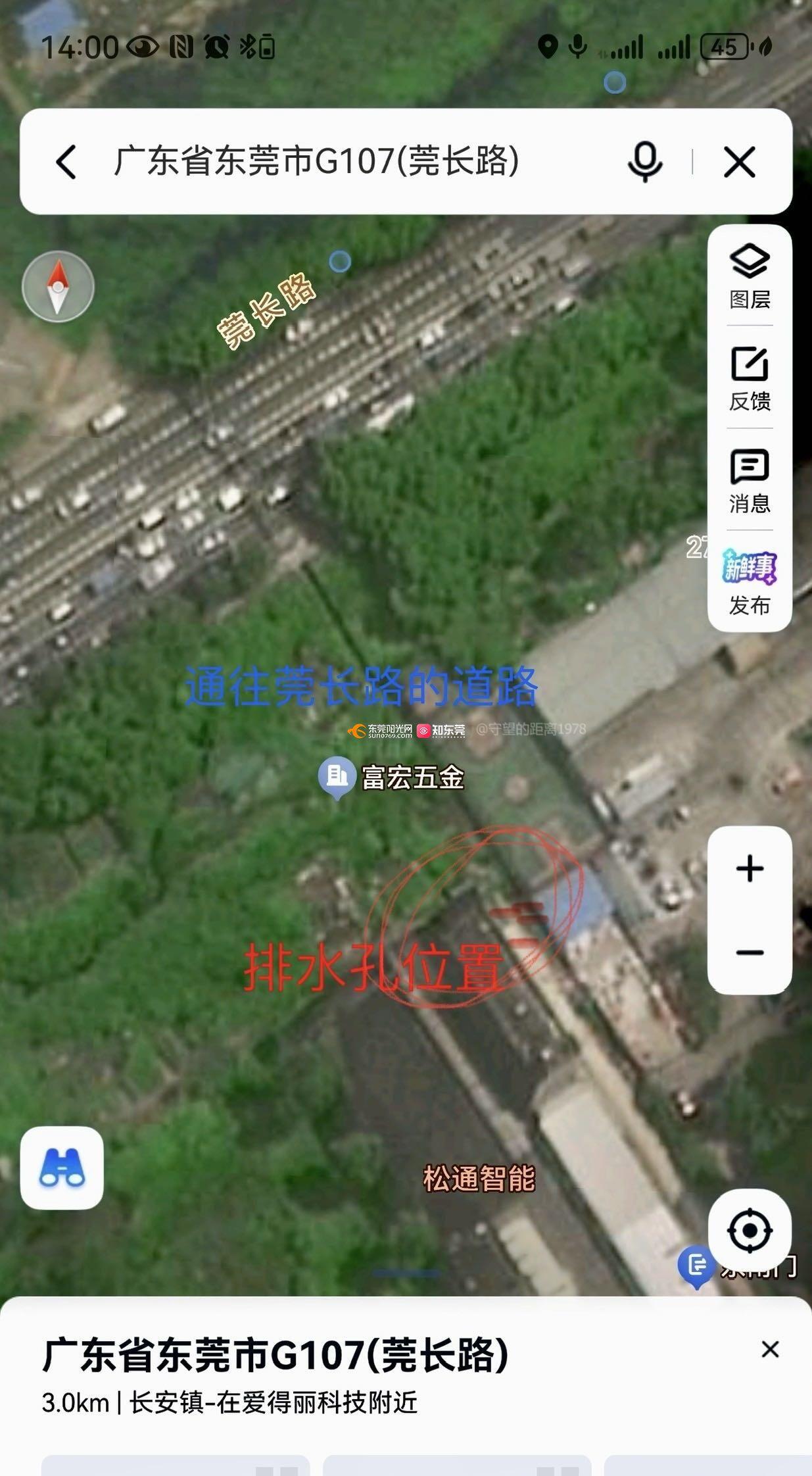Close the 广东省东莞市G107 location card

click(770, 1349)
